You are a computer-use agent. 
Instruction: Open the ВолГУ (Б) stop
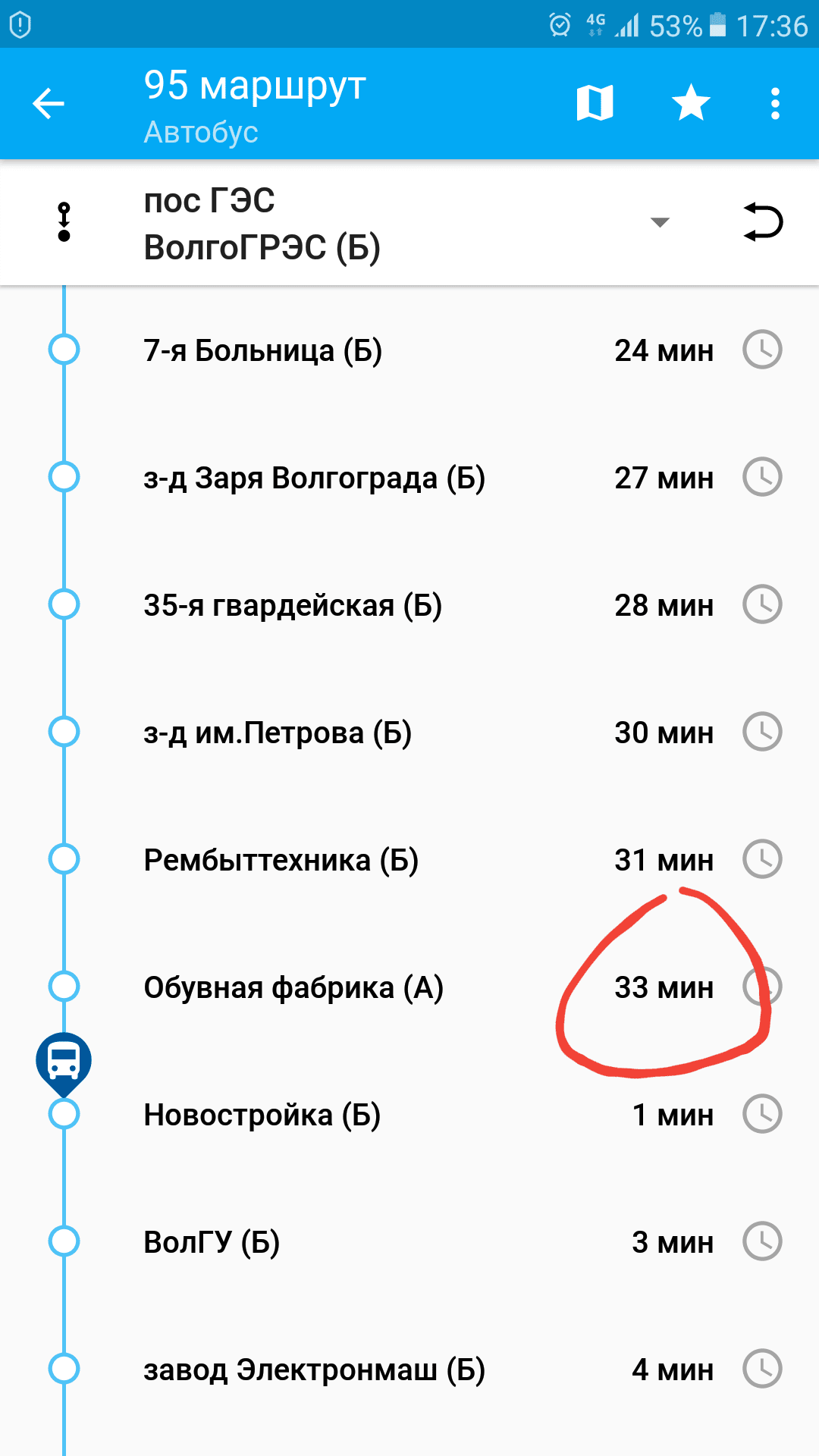click(212, 1242)
